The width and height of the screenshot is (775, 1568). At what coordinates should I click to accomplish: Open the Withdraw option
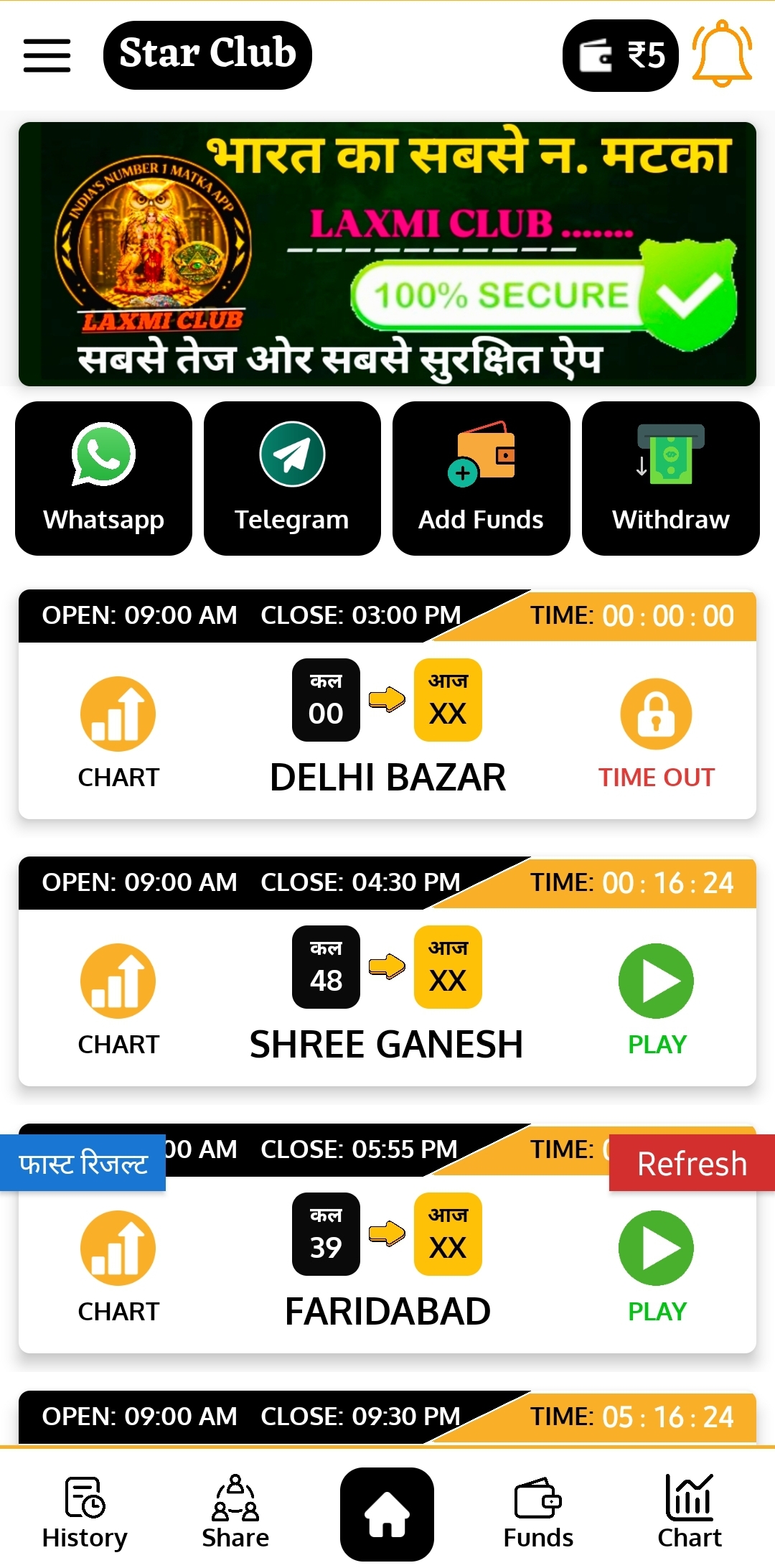click(670, 478)
